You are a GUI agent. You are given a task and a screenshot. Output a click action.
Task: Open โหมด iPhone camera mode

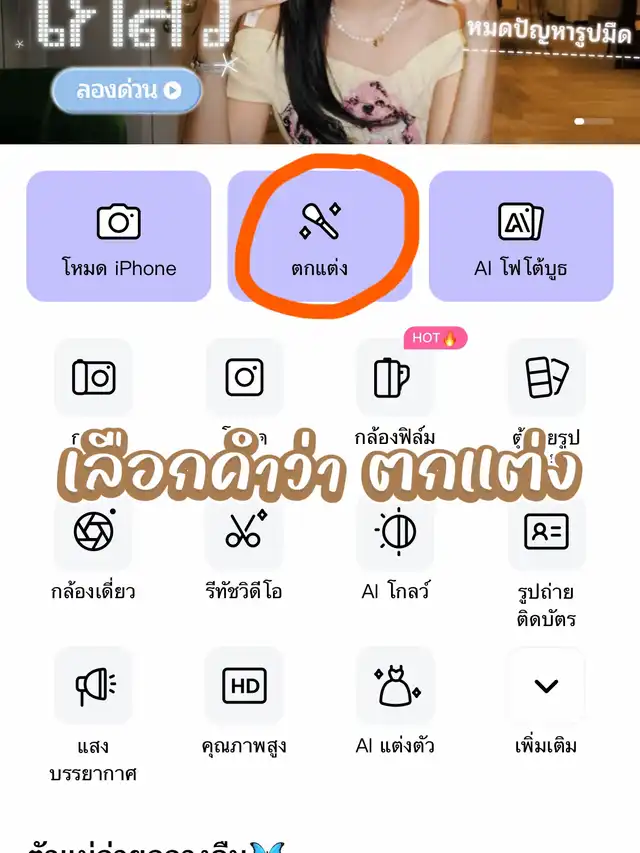coord(118,236)
